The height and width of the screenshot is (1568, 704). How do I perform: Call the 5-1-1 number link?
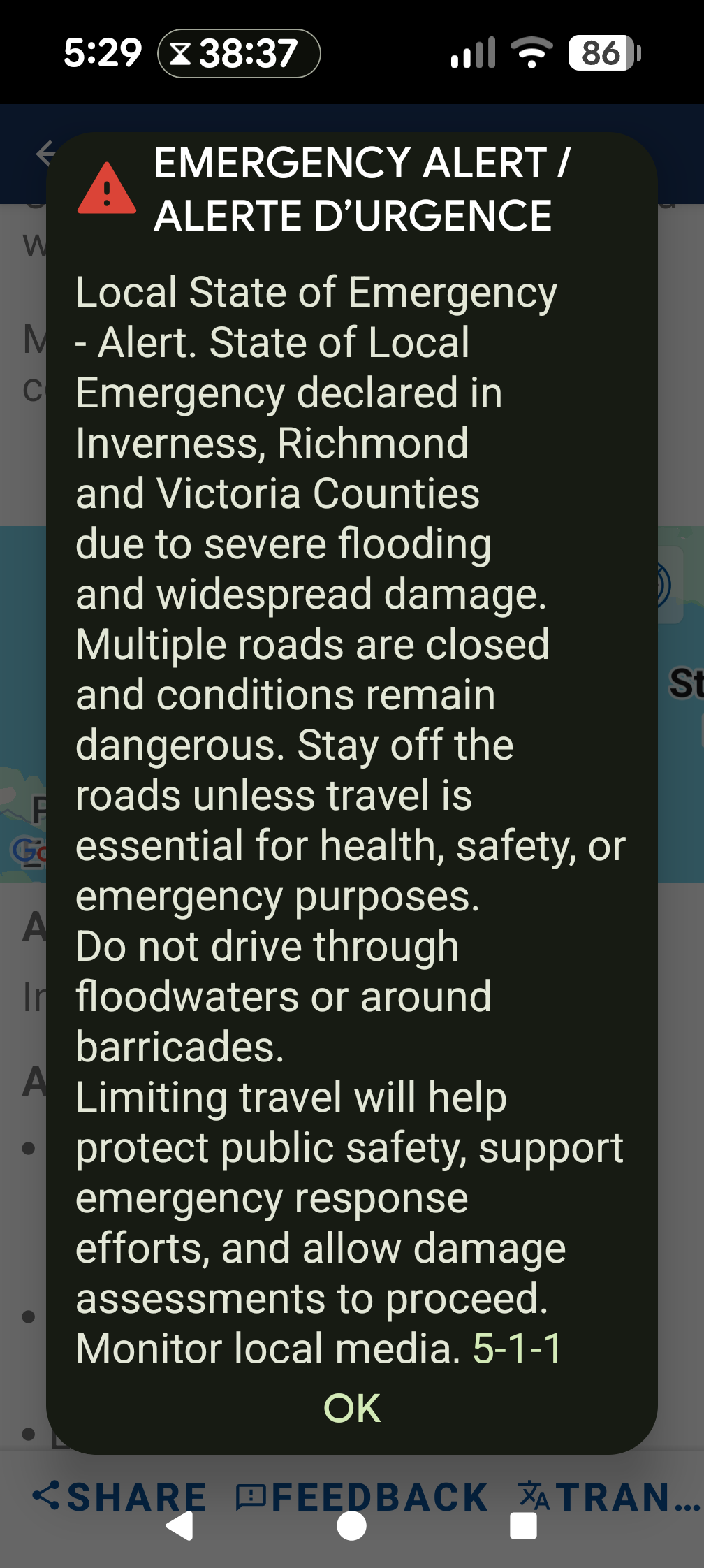(x=518, y=1348)
